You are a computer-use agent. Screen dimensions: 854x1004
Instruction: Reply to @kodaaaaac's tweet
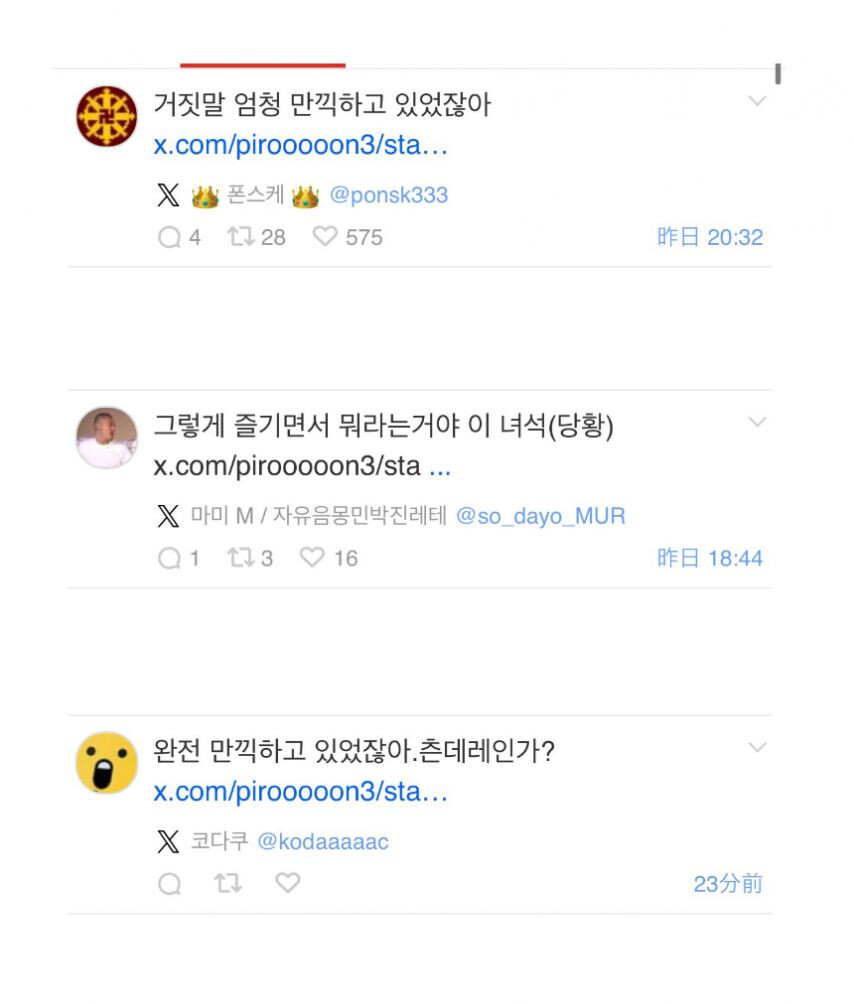tap(170, 884)
